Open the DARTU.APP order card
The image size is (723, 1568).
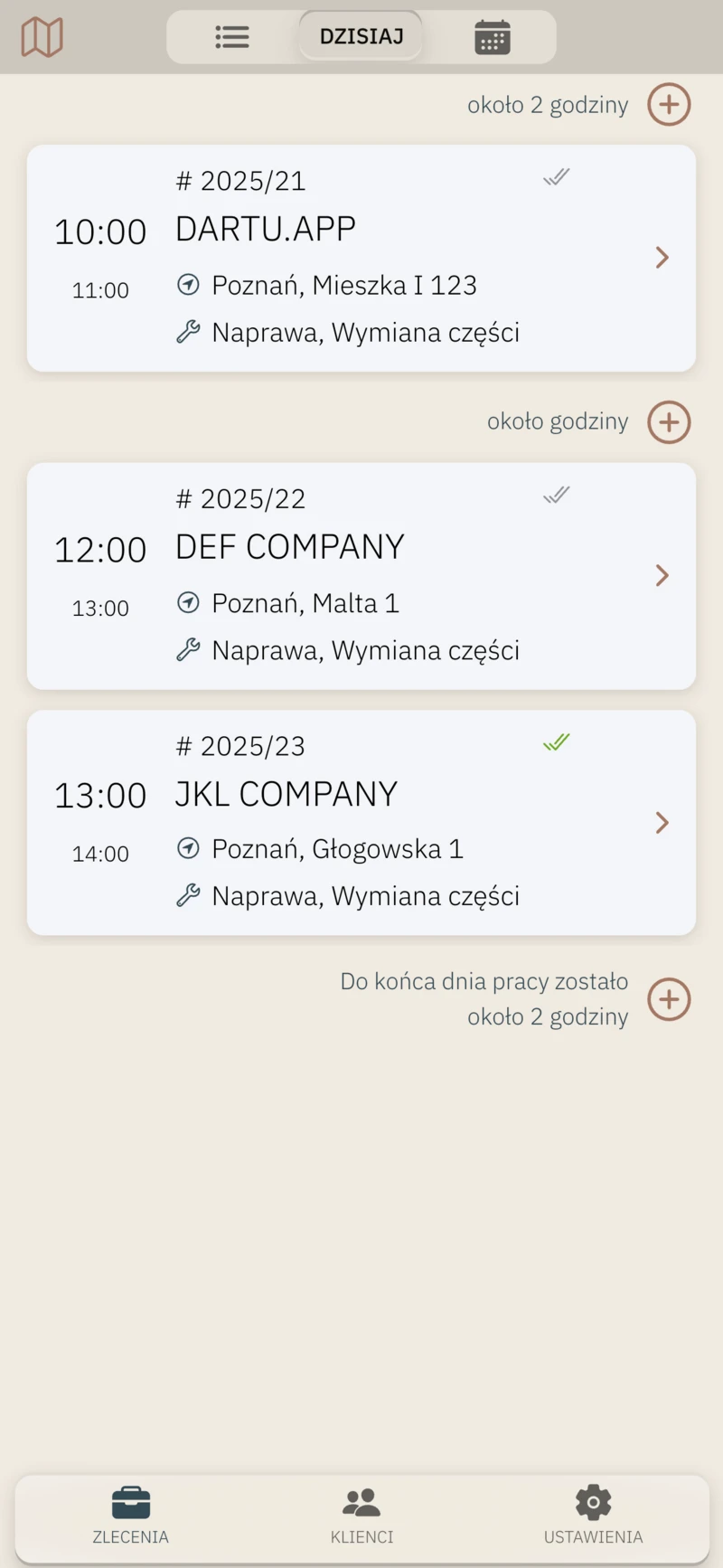(x=361, y=258)
